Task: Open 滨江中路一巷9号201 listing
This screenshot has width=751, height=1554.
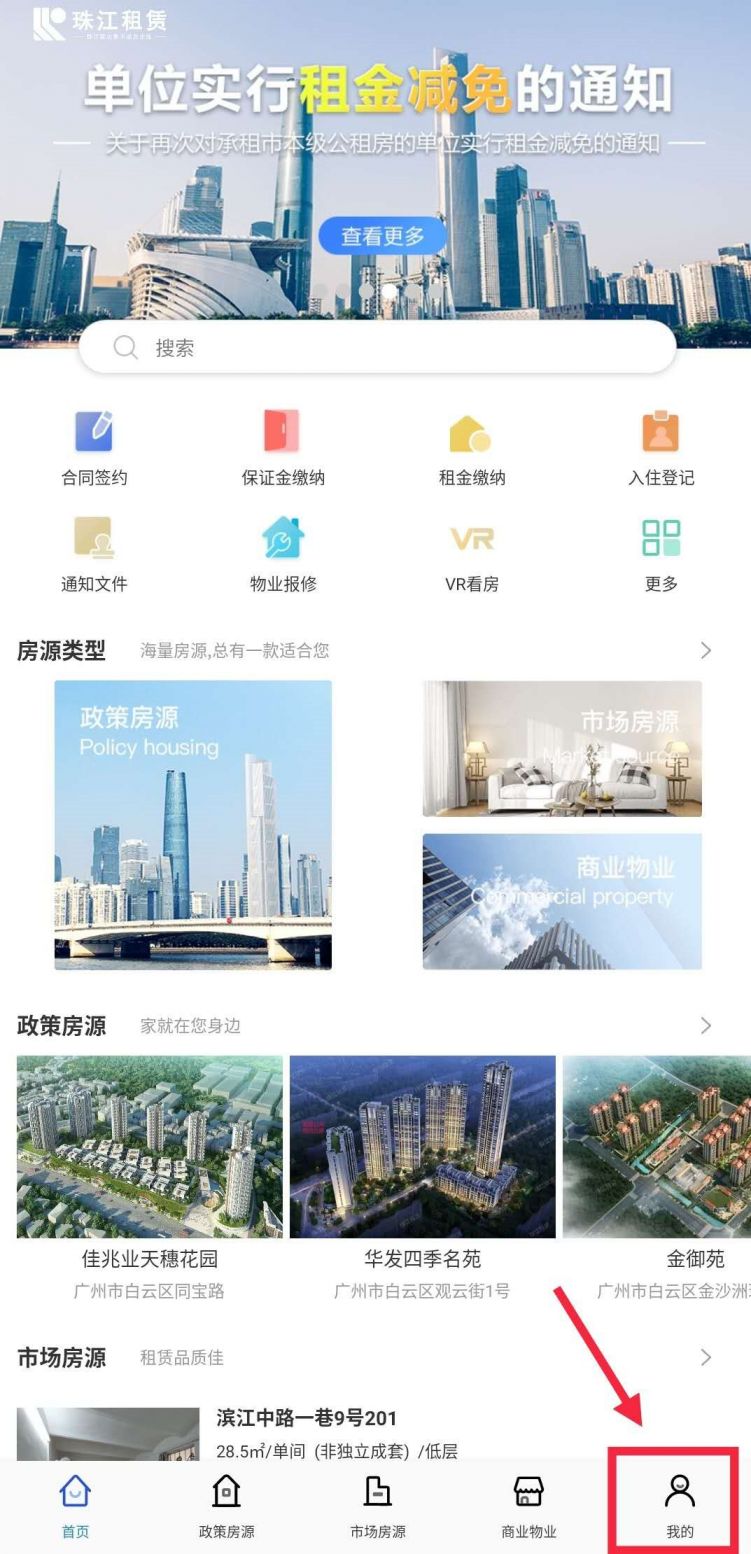Action: [307, 1418]
